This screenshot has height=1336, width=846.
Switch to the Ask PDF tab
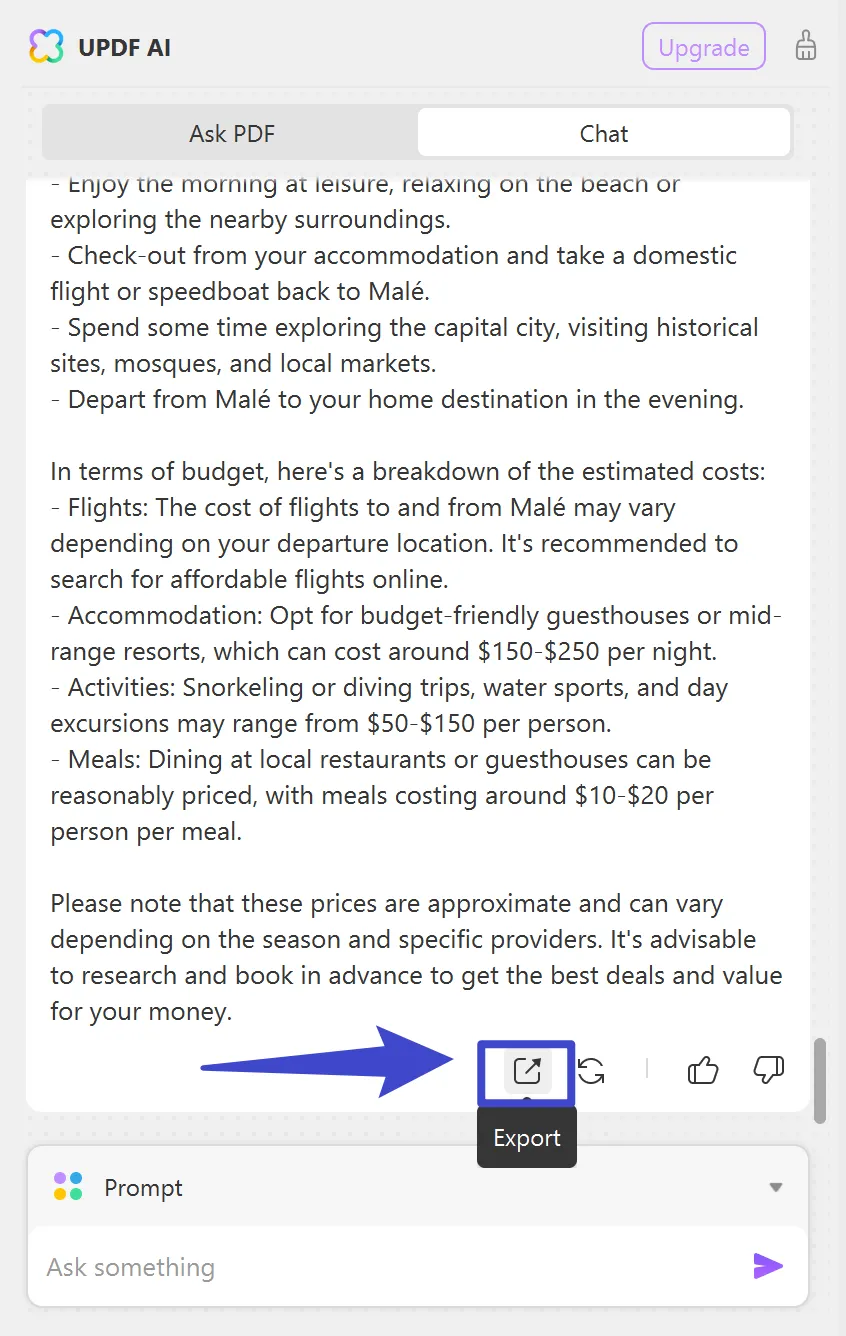231,132
